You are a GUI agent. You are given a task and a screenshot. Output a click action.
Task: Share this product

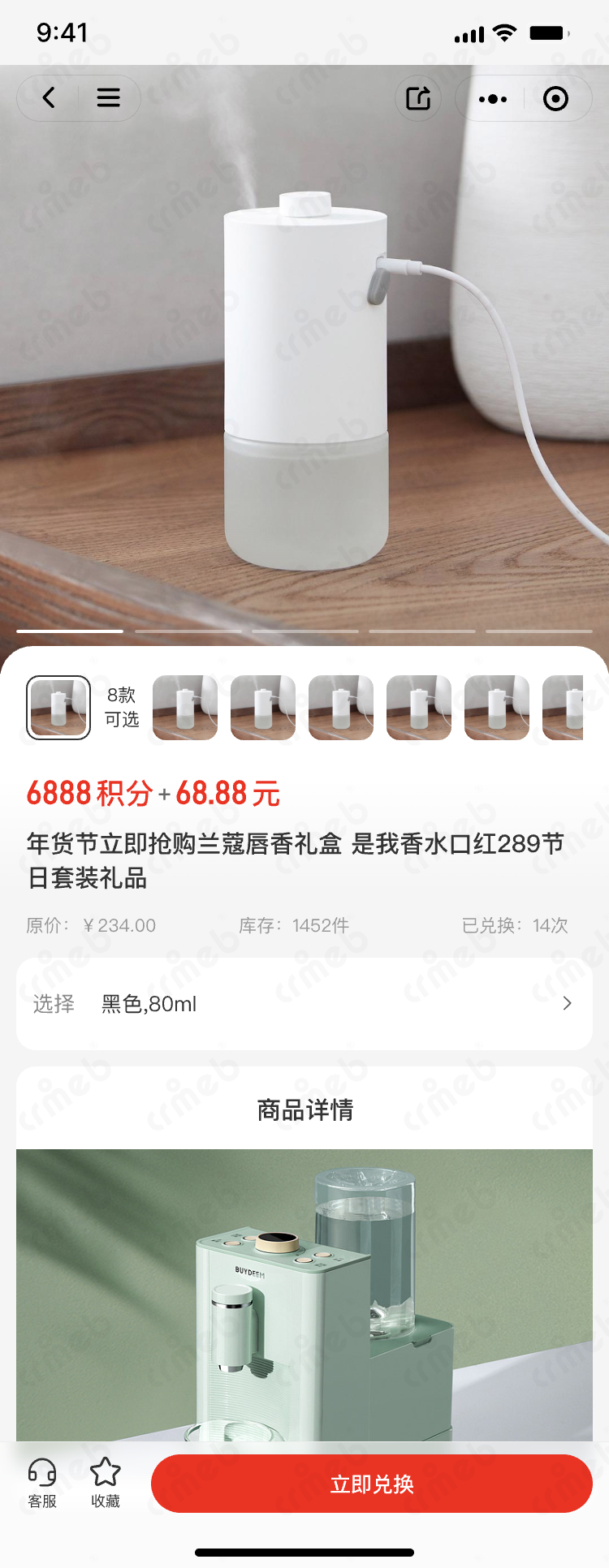tap(418, 98)
